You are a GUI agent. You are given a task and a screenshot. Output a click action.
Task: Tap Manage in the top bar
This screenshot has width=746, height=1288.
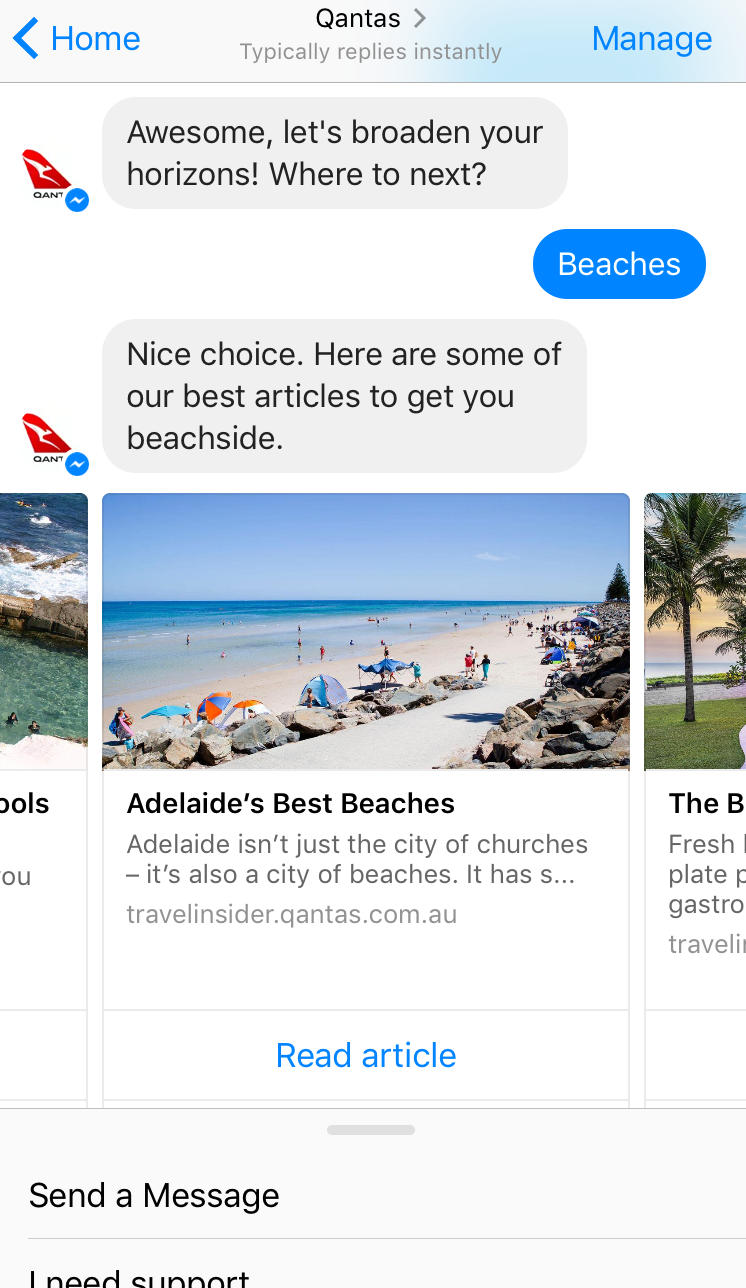(651, 39)
